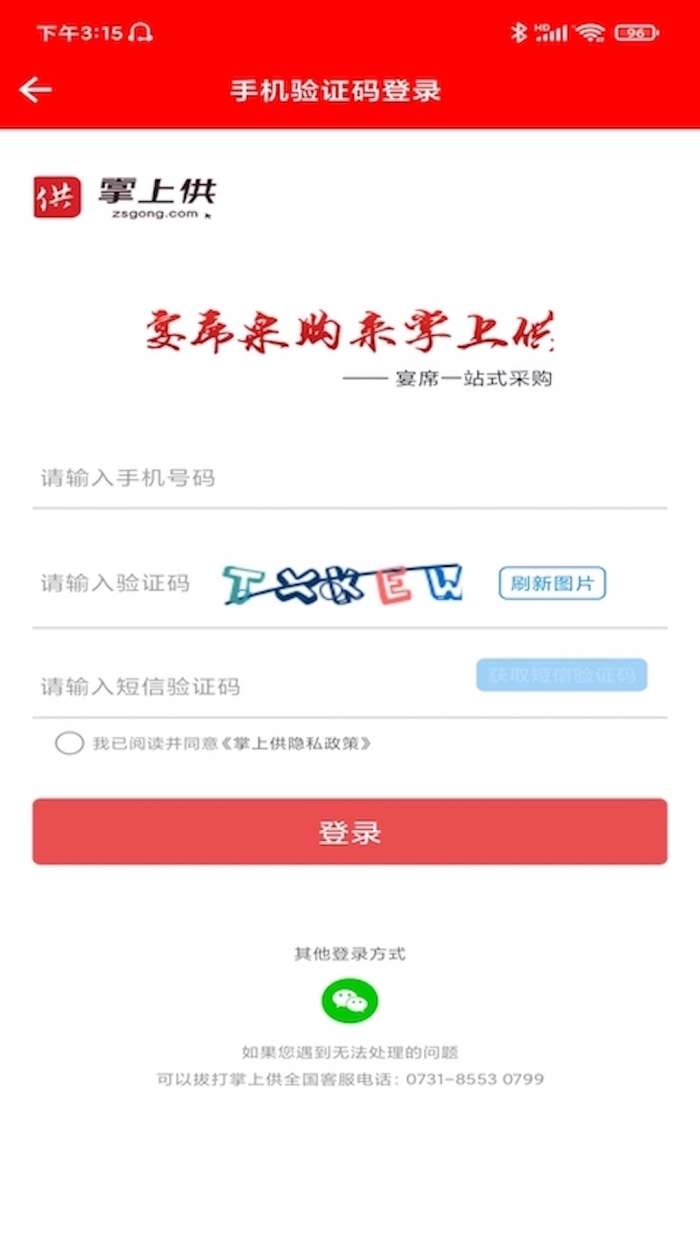Log in with the WeChat icon
This screenshot has width=700, height=1244.
[x=350, y=1000]
